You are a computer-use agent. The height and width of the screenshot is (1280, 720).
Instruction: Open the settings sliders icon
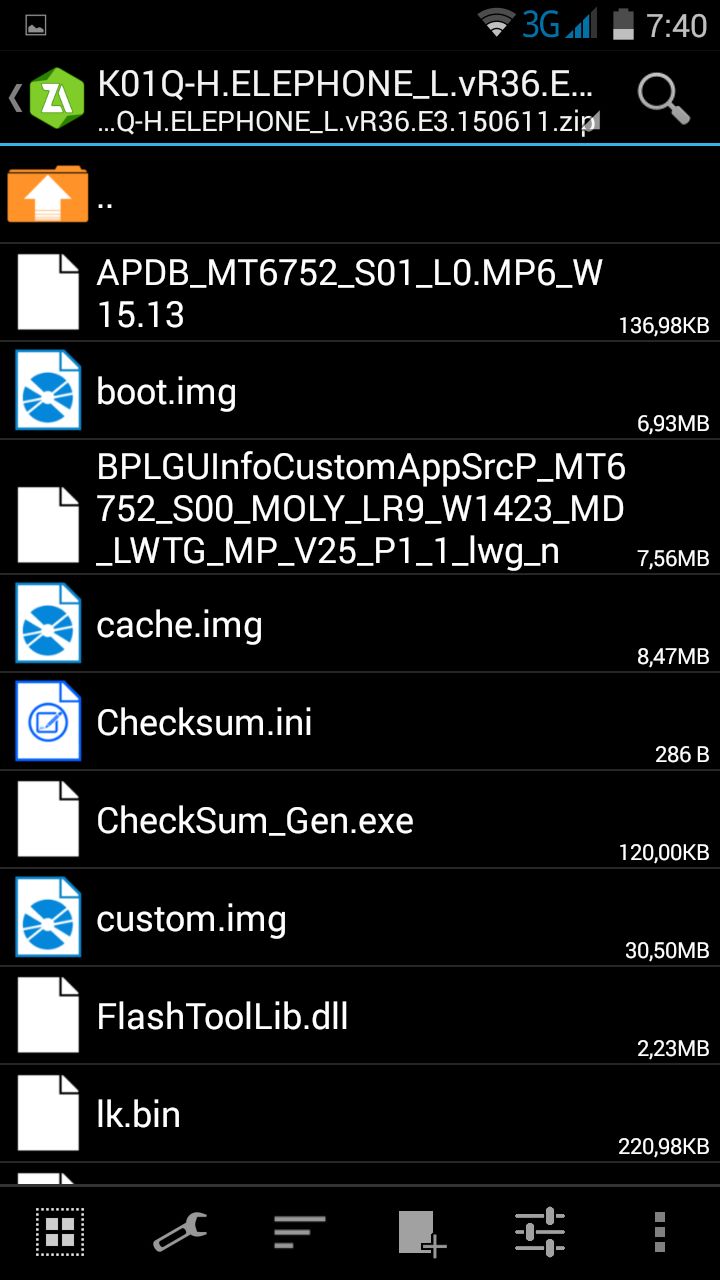540,1232
